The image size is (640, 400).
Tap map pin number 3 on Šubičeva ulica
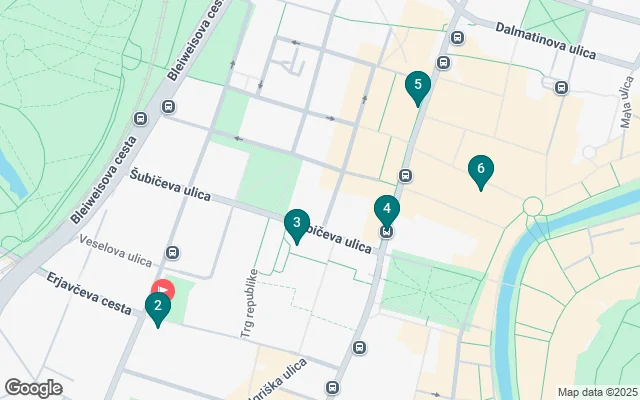pos(295,225)
